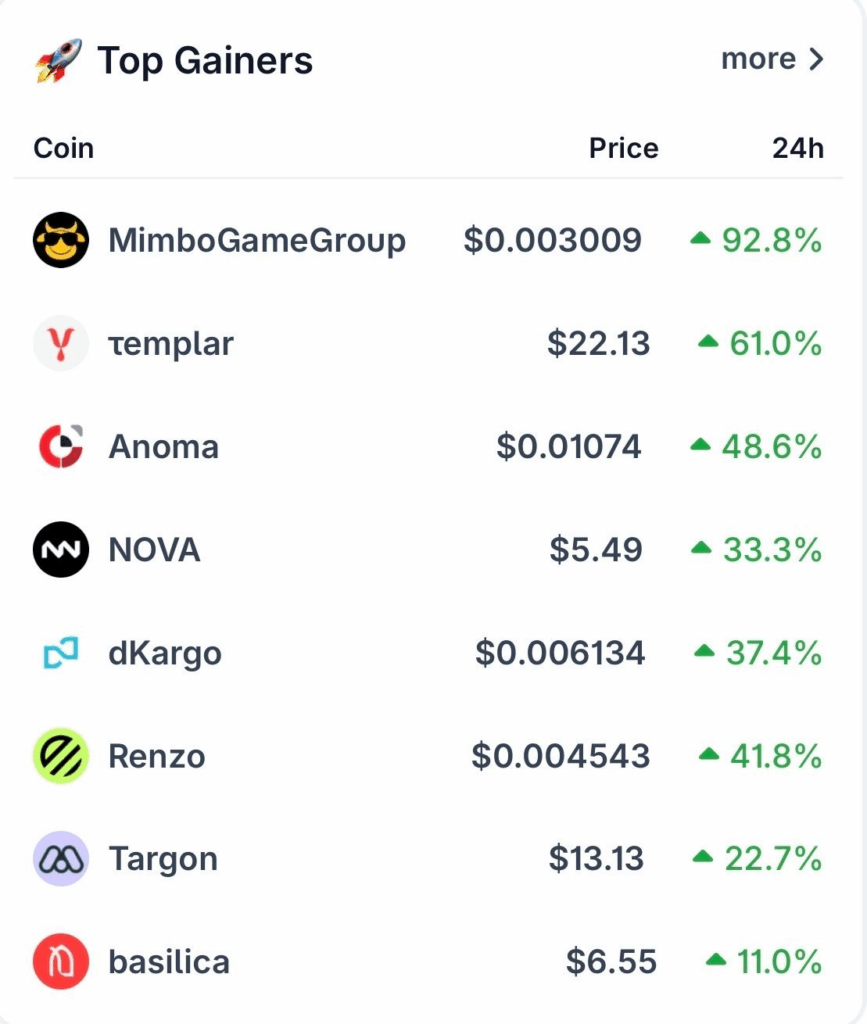Click the Anoma pie-chart logo
The width and height of the screenshot is (867, 1024).
point(60,446)
